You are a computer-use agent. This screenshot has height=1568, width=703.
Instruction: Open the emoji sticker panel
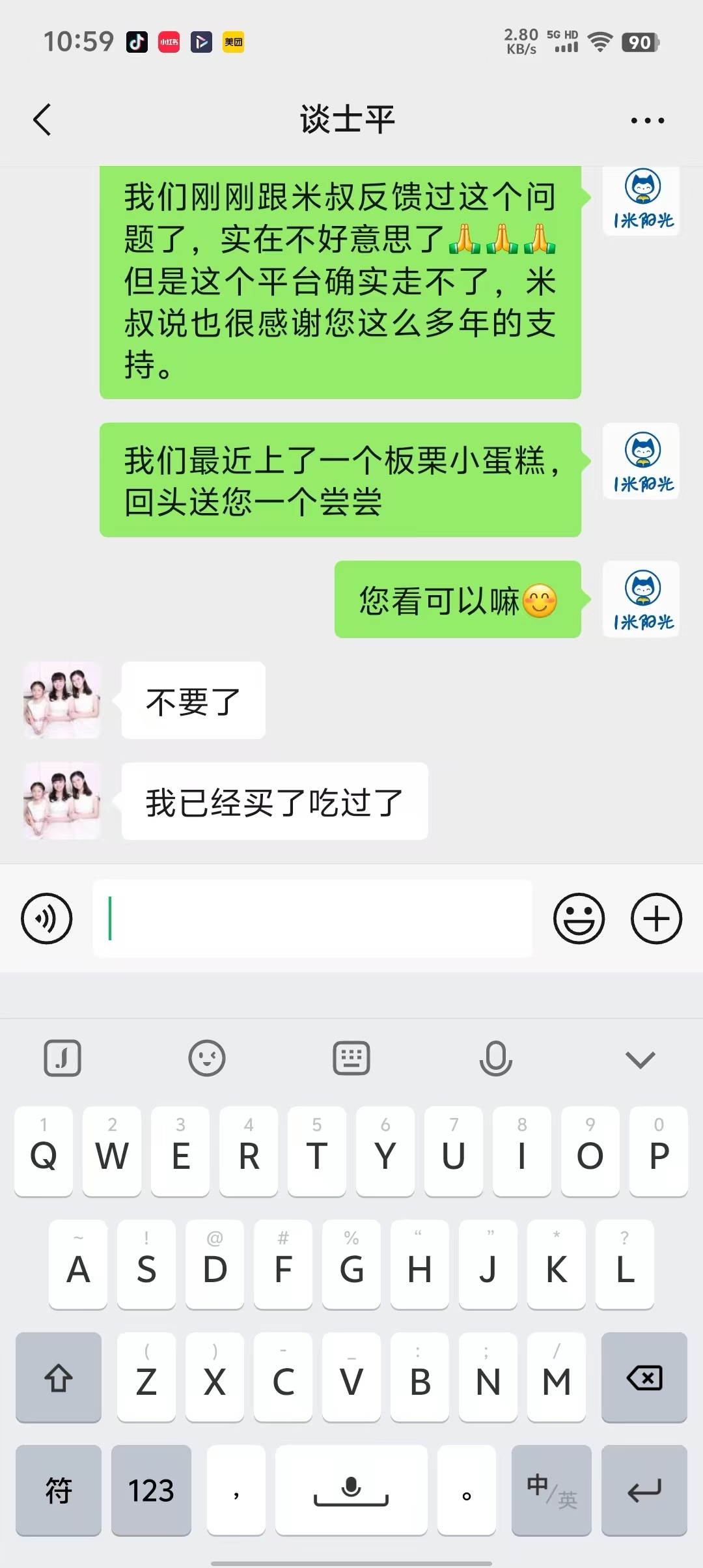[x=579, y=919]
